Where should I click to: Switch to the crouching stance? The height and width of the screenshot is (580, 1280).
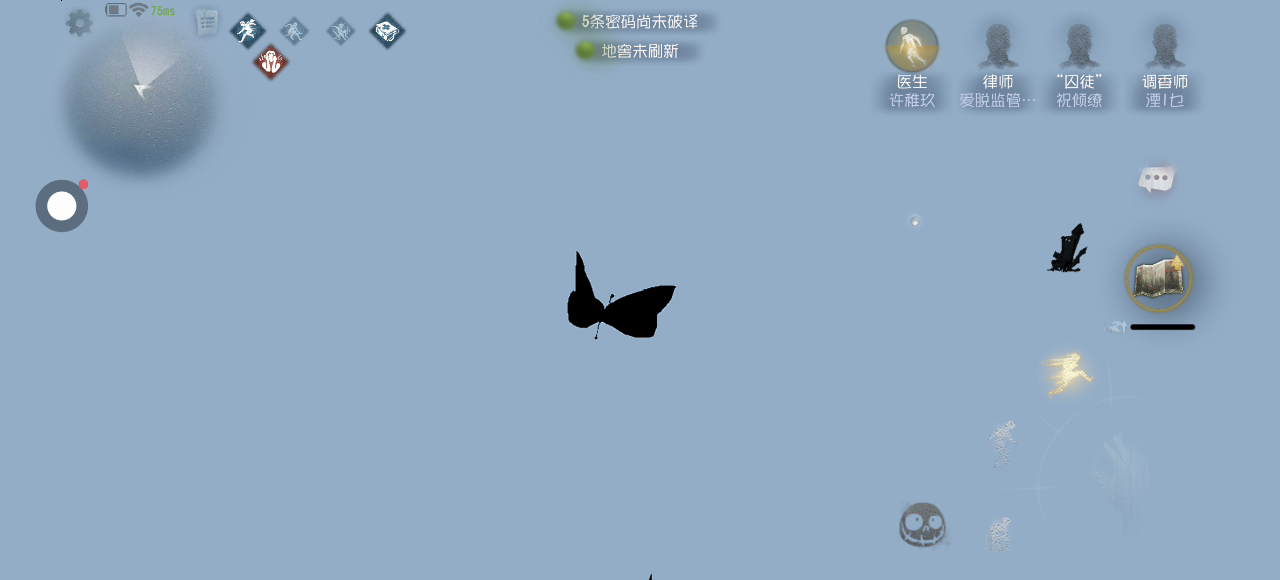[x=999, y=534]
